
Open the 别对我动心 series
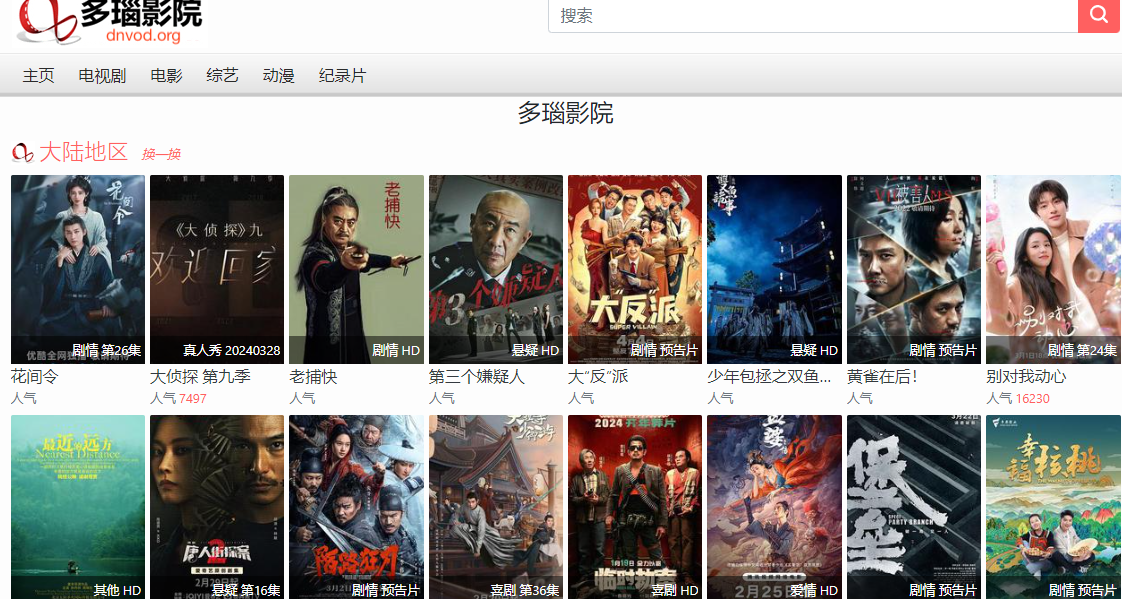pyautogui.click(x=1053, y=268)
